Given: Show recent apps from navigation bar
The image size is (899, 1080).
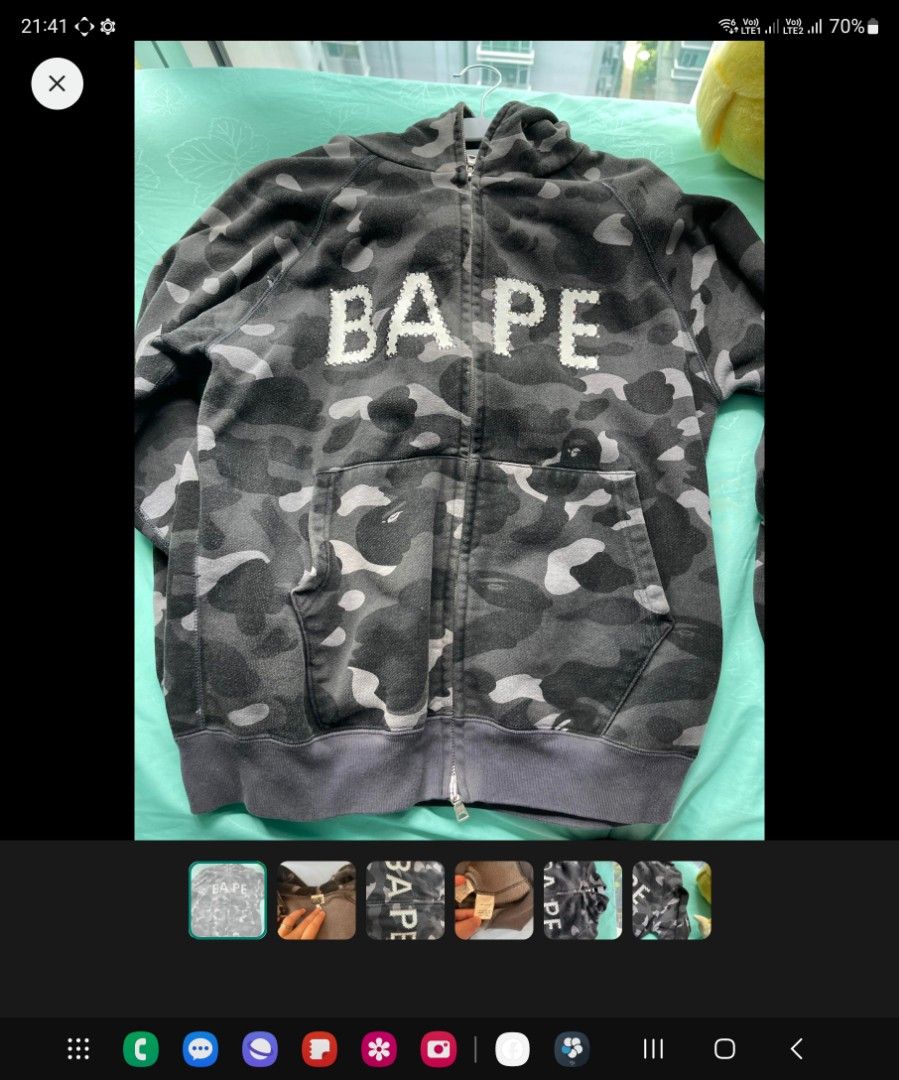Looking at the screenshot, I should click(653, 1049).
